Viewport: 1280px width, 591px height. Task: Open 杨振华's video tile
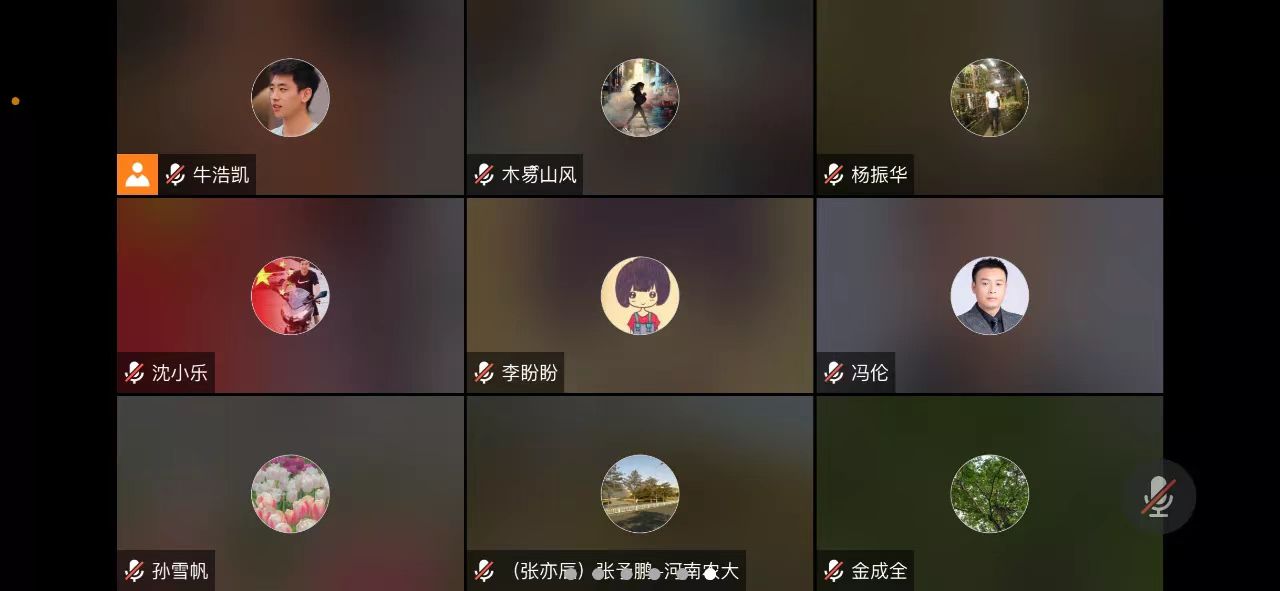pyautogui.click(x=989, y=97)
